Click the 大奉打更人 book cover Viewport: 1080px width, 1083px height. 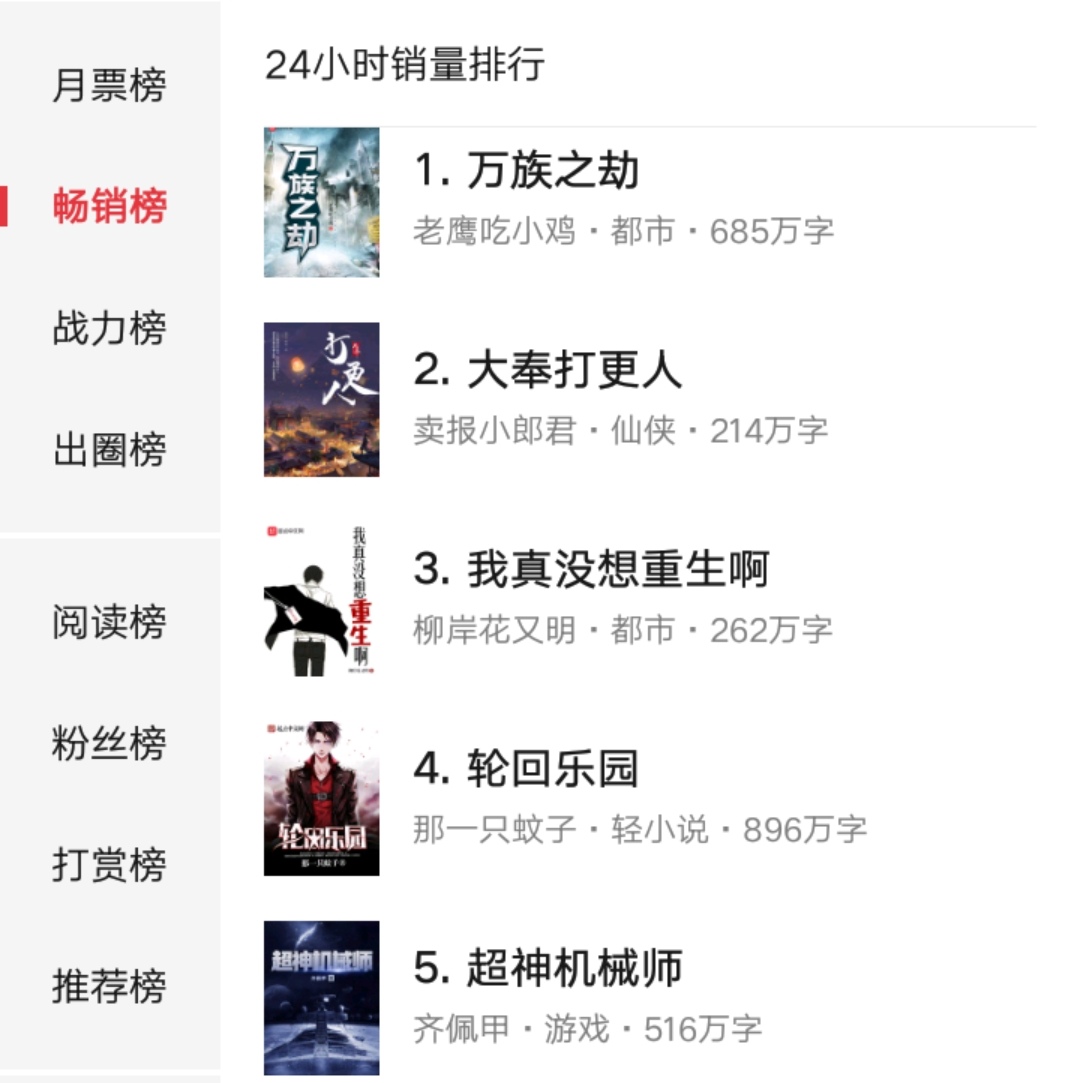click(320, 398)
